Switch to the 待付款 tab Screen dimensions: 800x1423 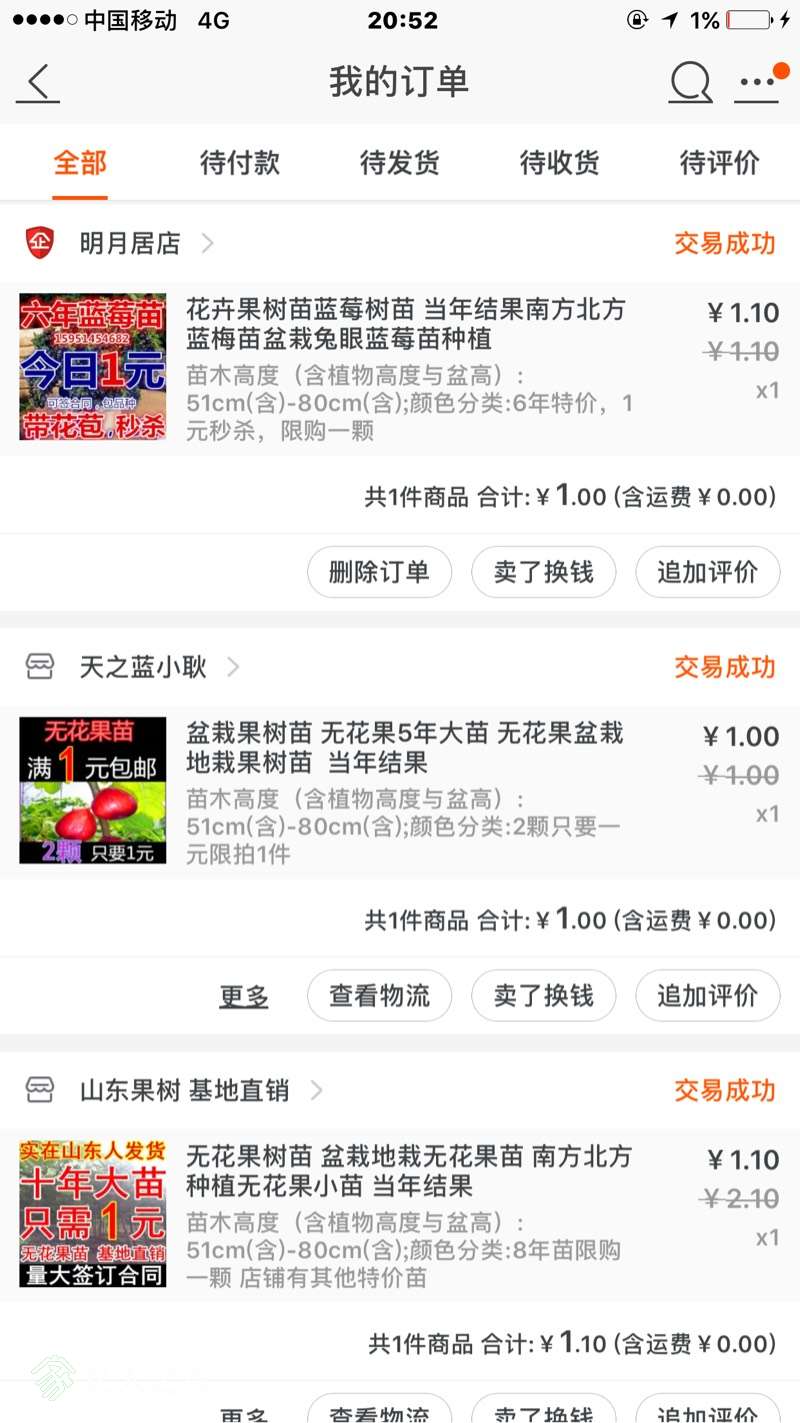coord(240,163)
